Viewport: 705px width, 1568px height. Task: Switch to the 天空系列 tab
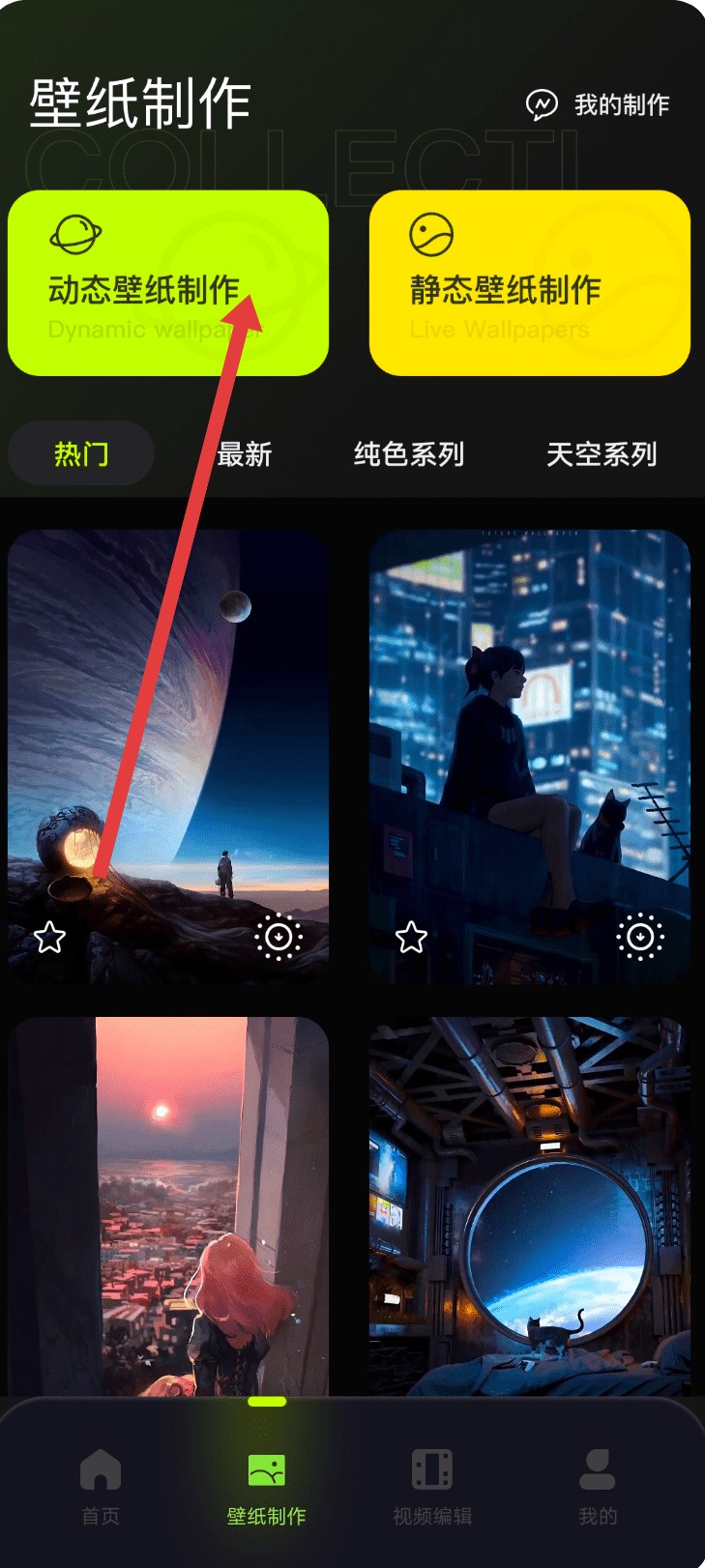click(601, 453)
